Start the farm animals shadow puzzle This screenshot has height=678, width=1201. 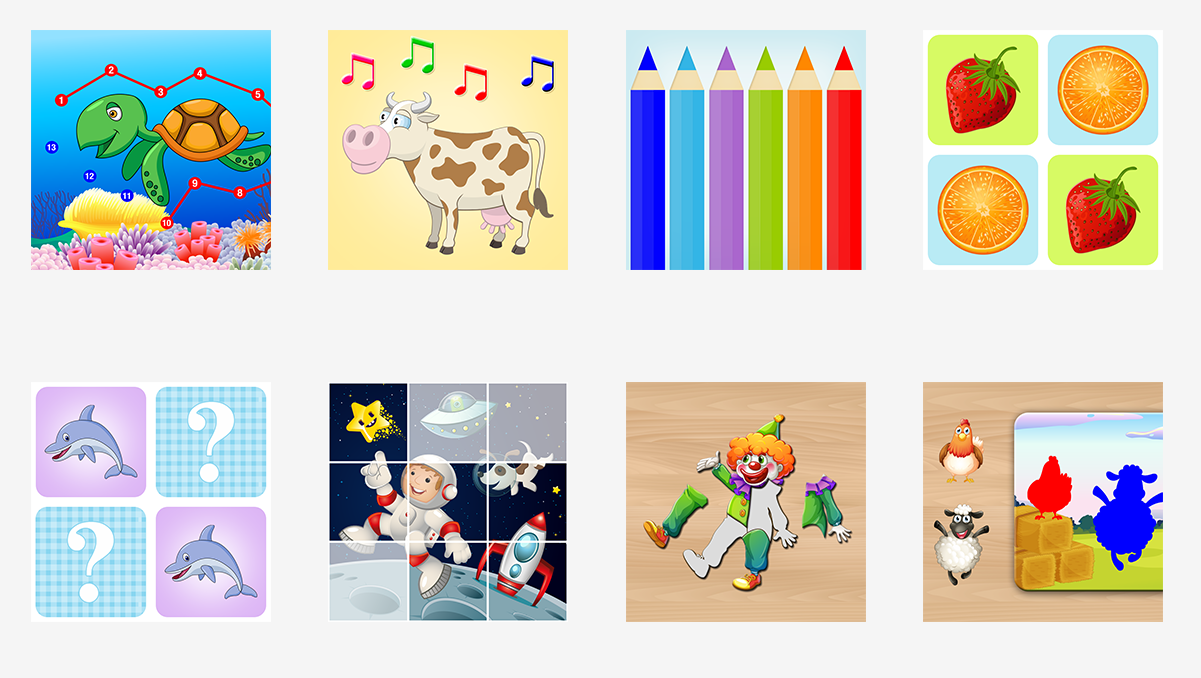[1042, 502]
